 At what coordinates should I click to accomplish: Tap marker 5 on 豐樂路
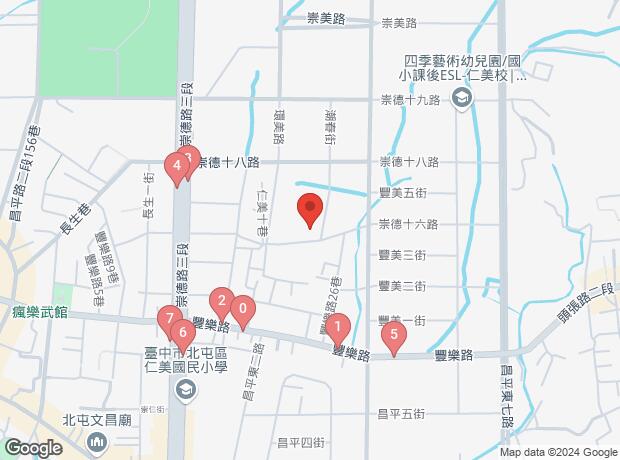click(394, 336)
